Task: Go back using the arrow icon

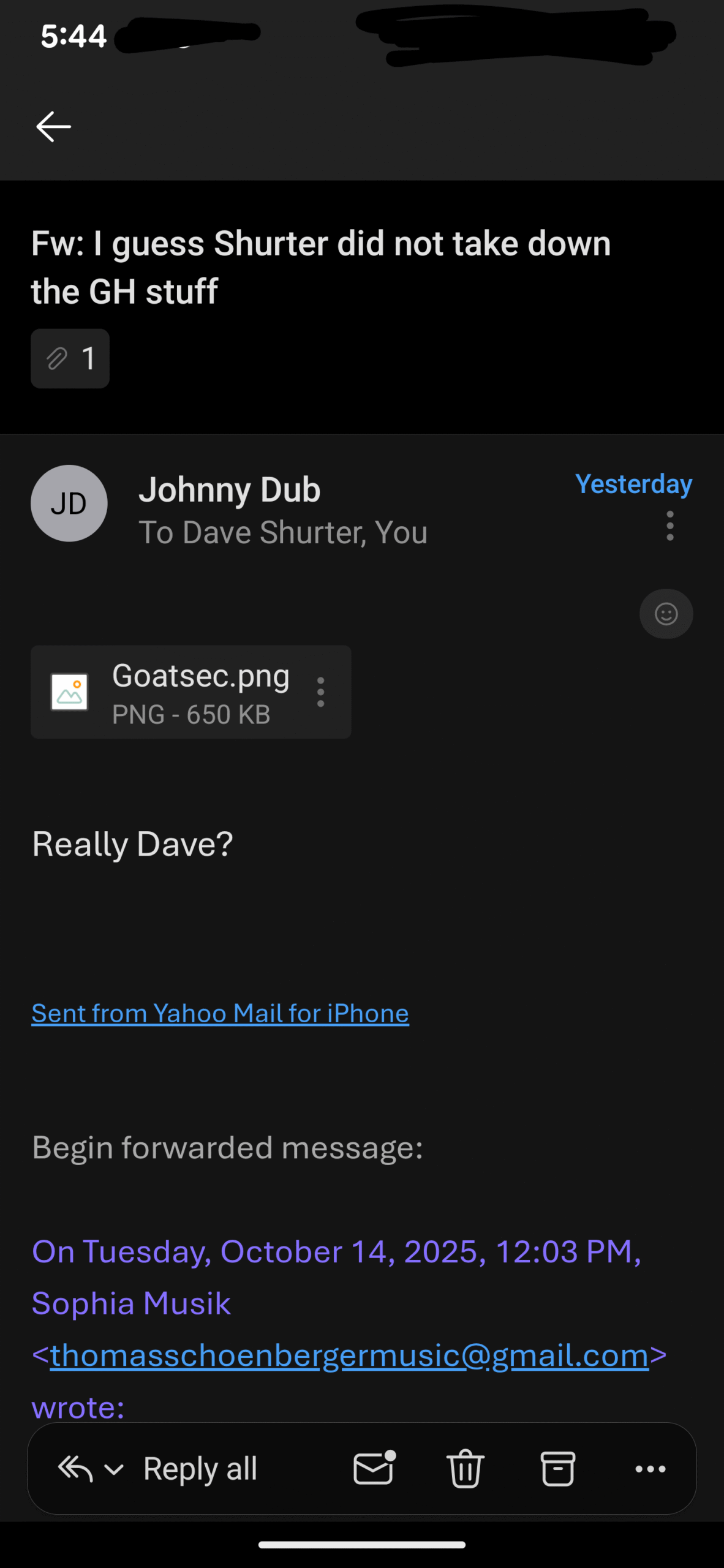Action: coord(54,127)
